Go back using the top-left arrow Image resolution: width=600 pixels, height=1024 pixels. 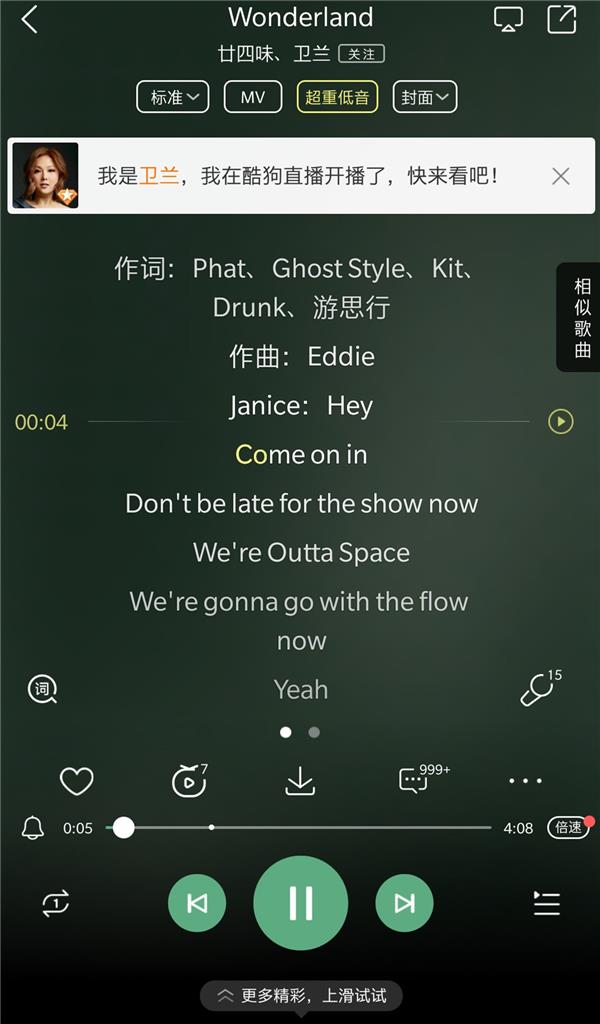pos(29,19)
